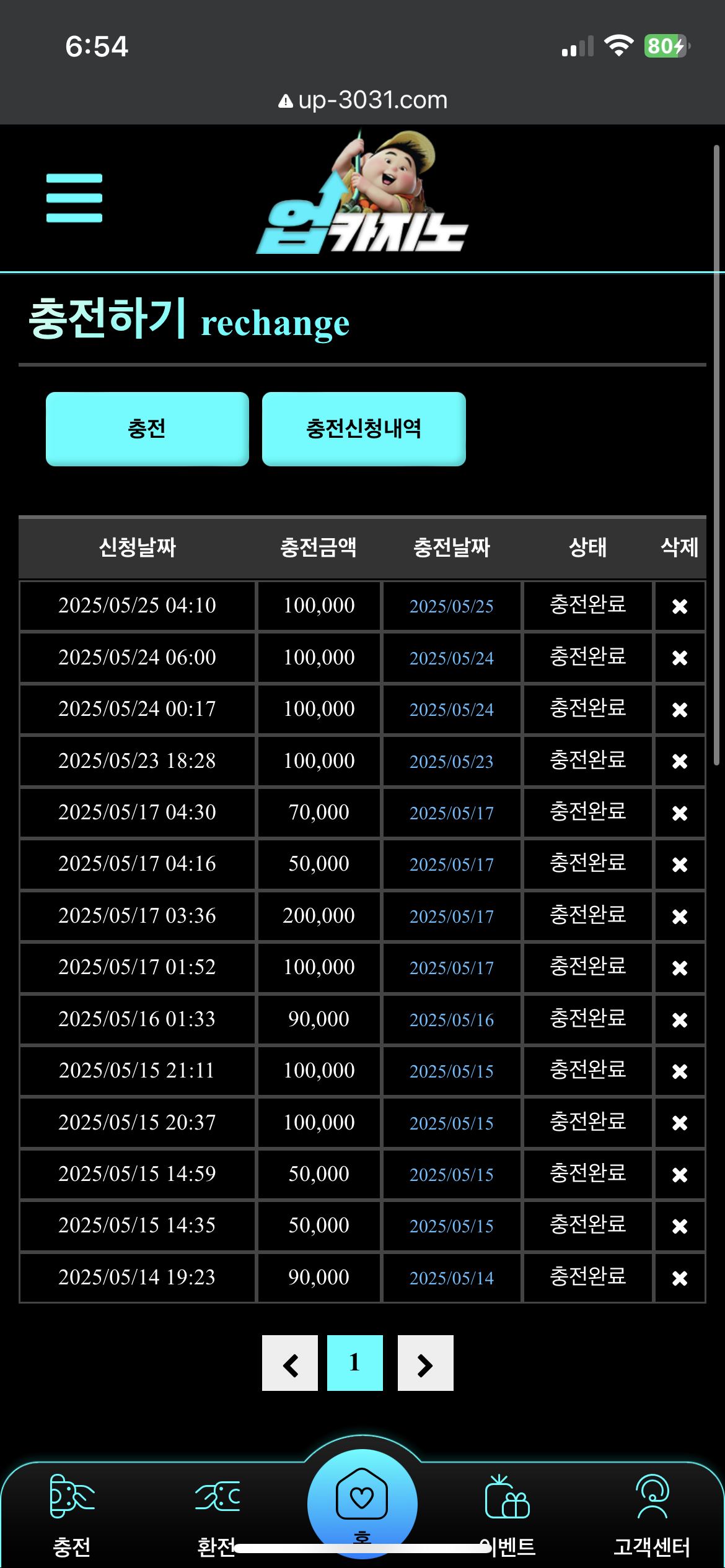Image resolution: width=725 pixels, height=1568 pixels.
Task: Switch to the 충전 bottom tab
Action: click(x=72, y=1515)
